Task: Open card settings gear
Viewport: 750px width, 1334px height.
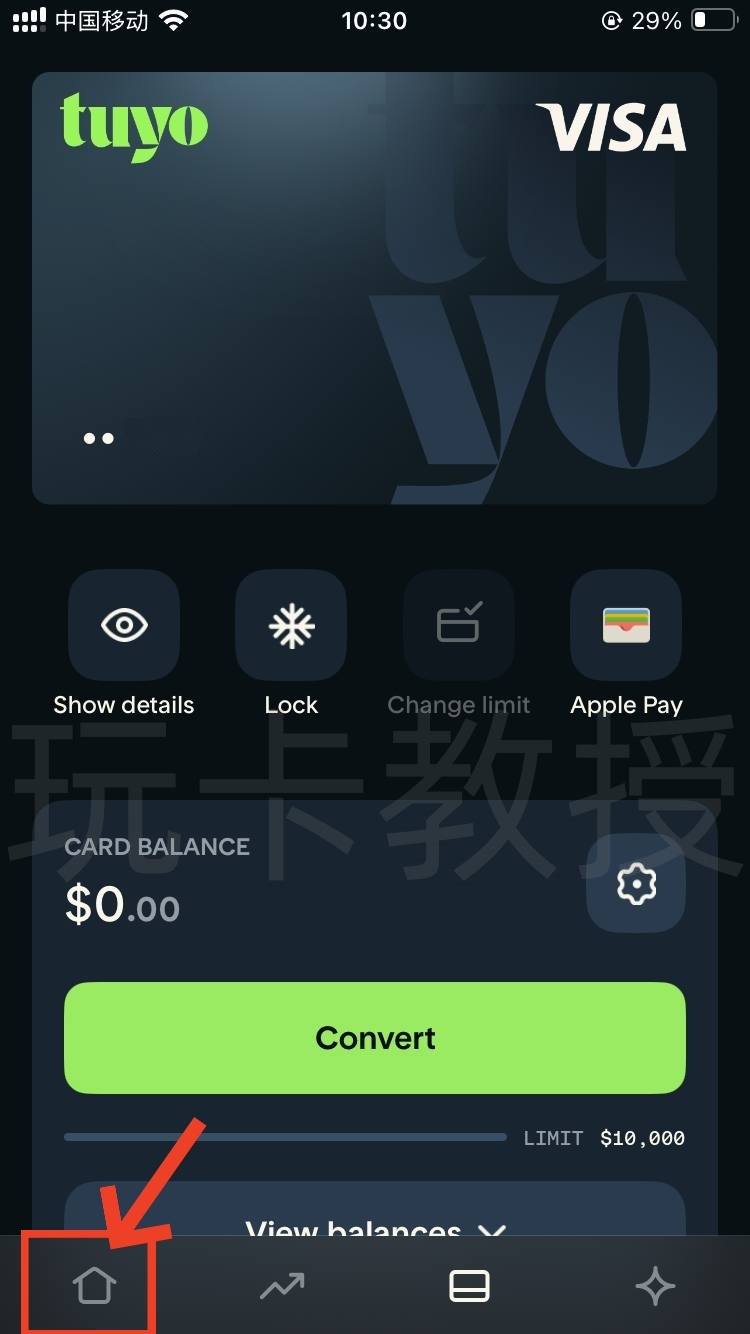Action: (636, 884)
